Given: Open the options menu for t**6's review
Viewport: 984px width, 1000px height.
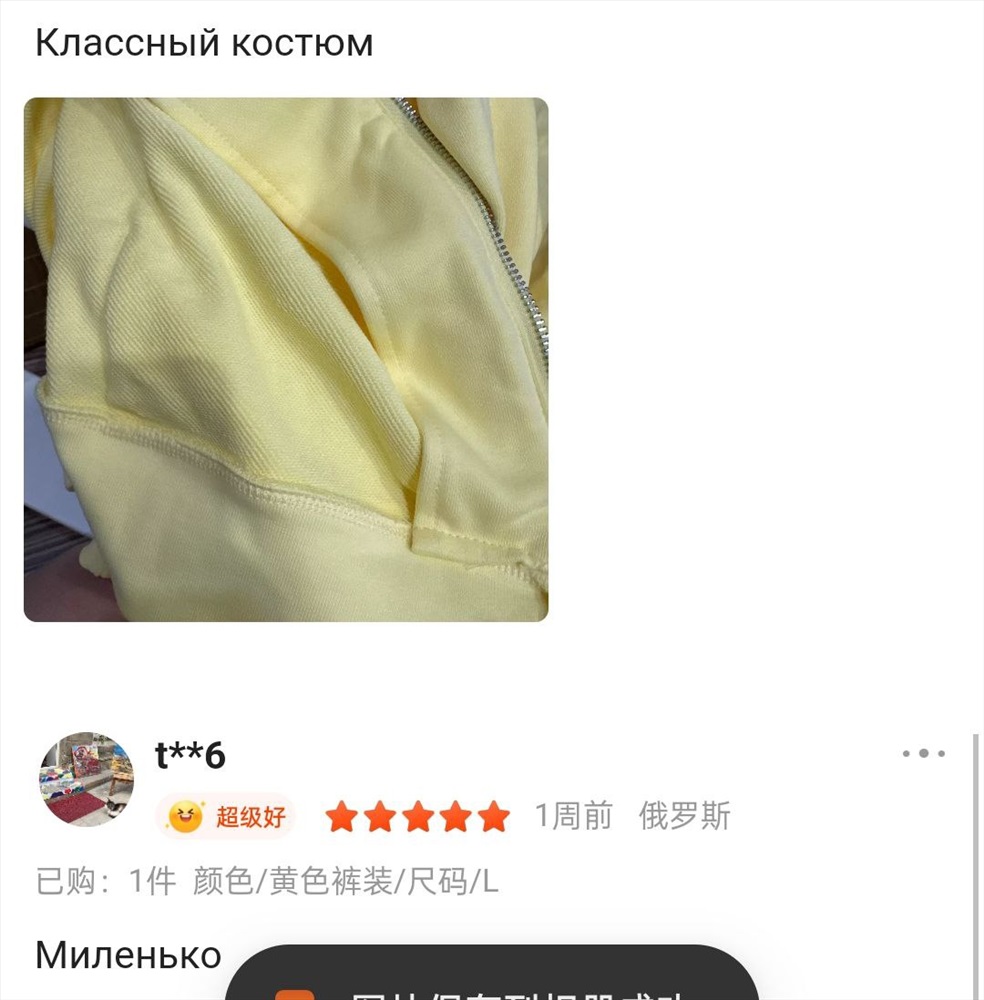Looking at the screenshot, I should pyautogui.click(x=923, y=754).
